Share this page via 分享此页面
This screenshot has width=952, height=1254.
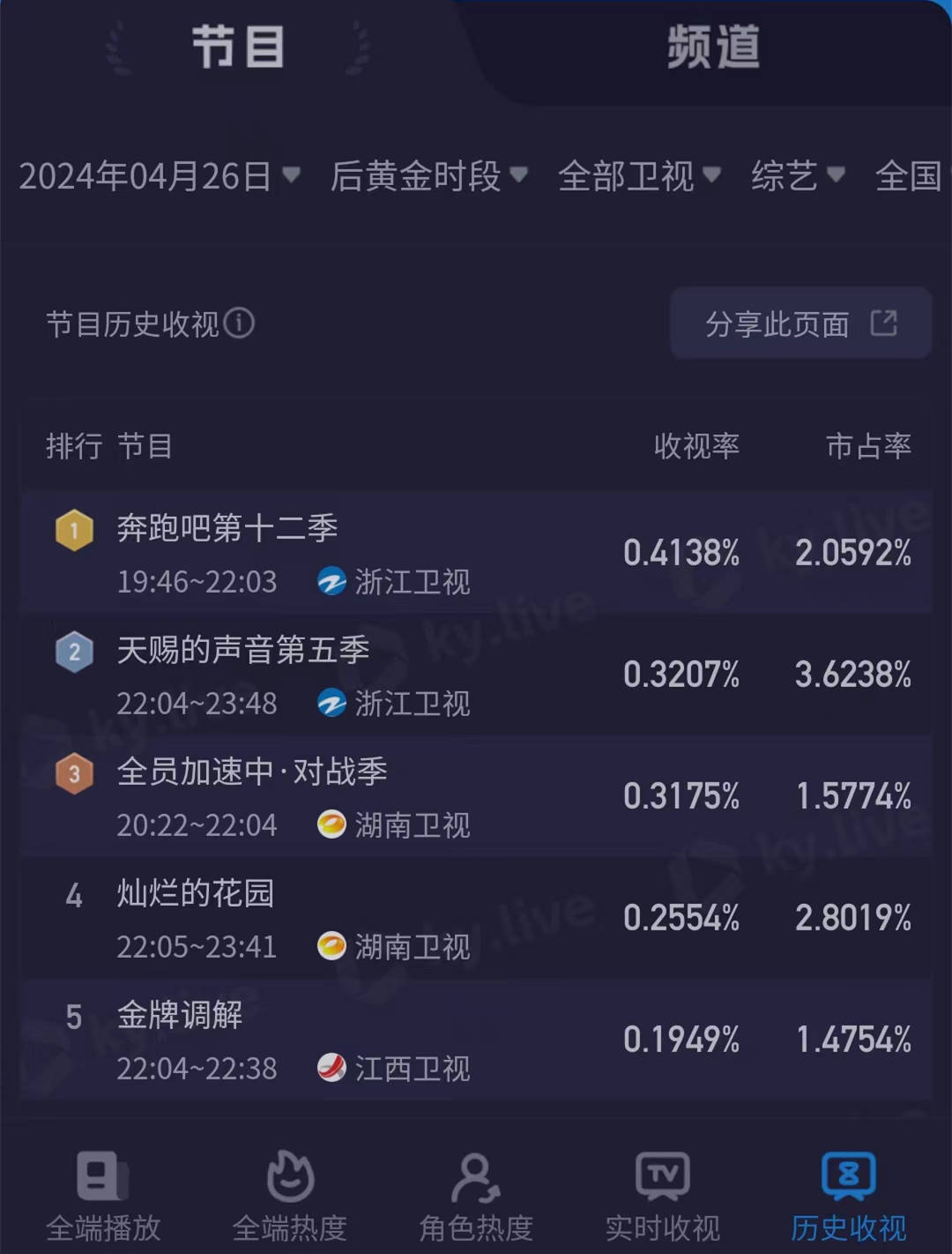click(x=800, y=324)
